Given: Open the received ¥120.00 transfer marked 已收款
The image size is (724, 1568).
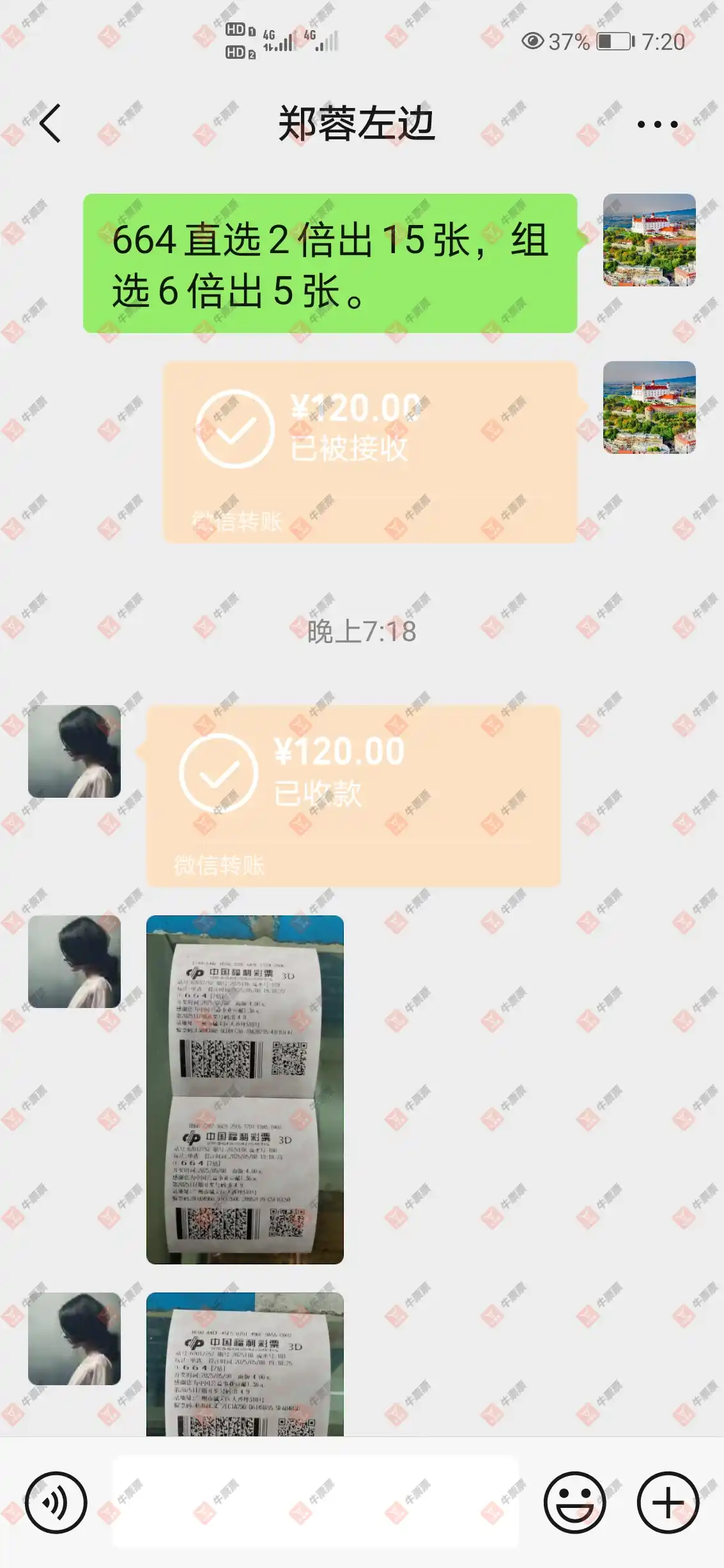Looking at the screenshot, I should (353, 795).
